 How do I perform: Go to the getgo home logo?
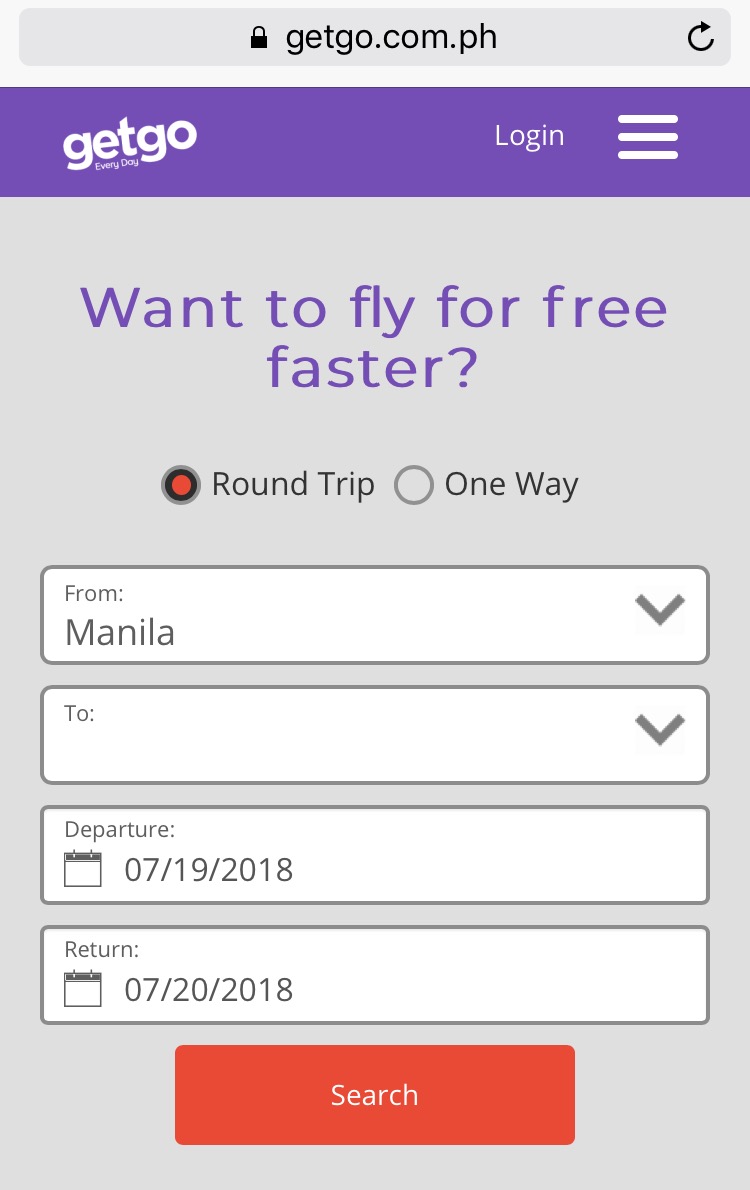pyautogui.click(x=129, y=142)
